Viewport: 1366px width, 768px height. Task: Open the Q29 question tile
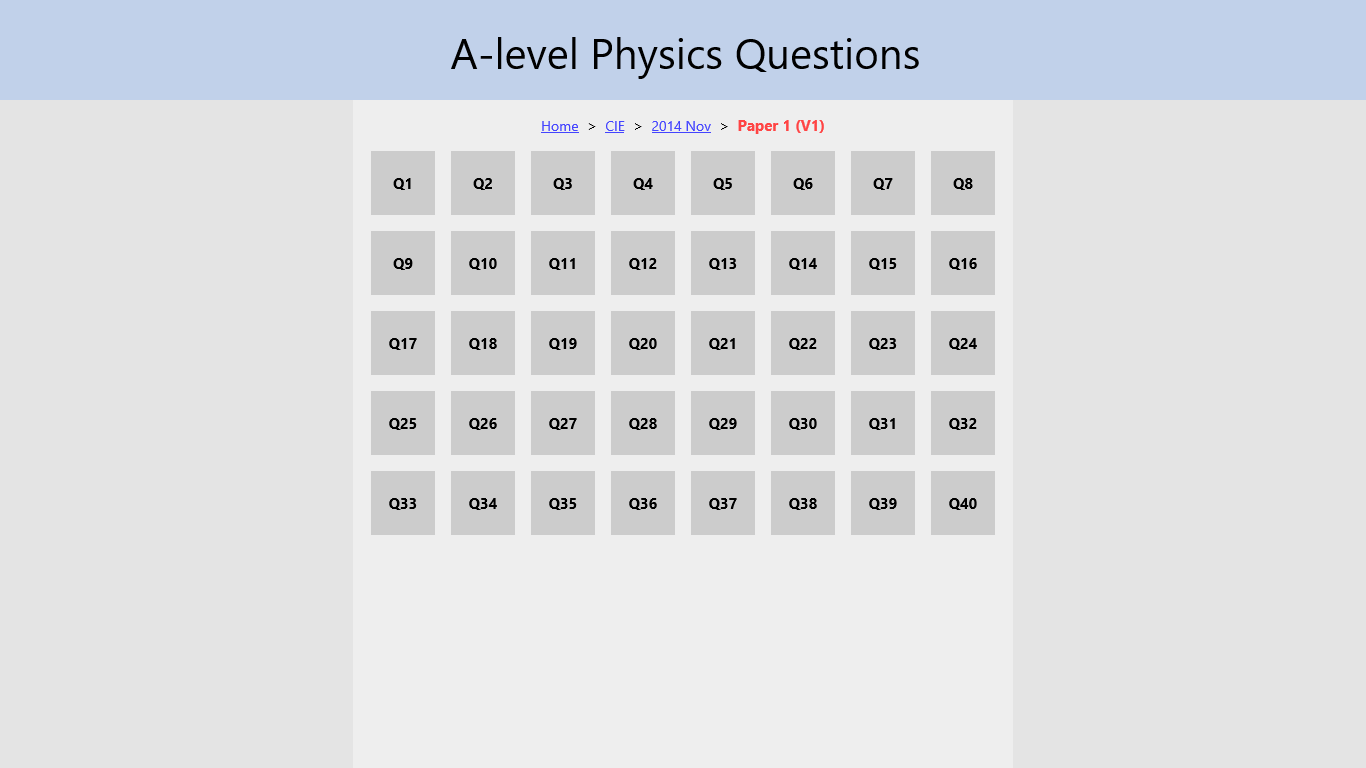pyautogui.click(x=723, y=423)
